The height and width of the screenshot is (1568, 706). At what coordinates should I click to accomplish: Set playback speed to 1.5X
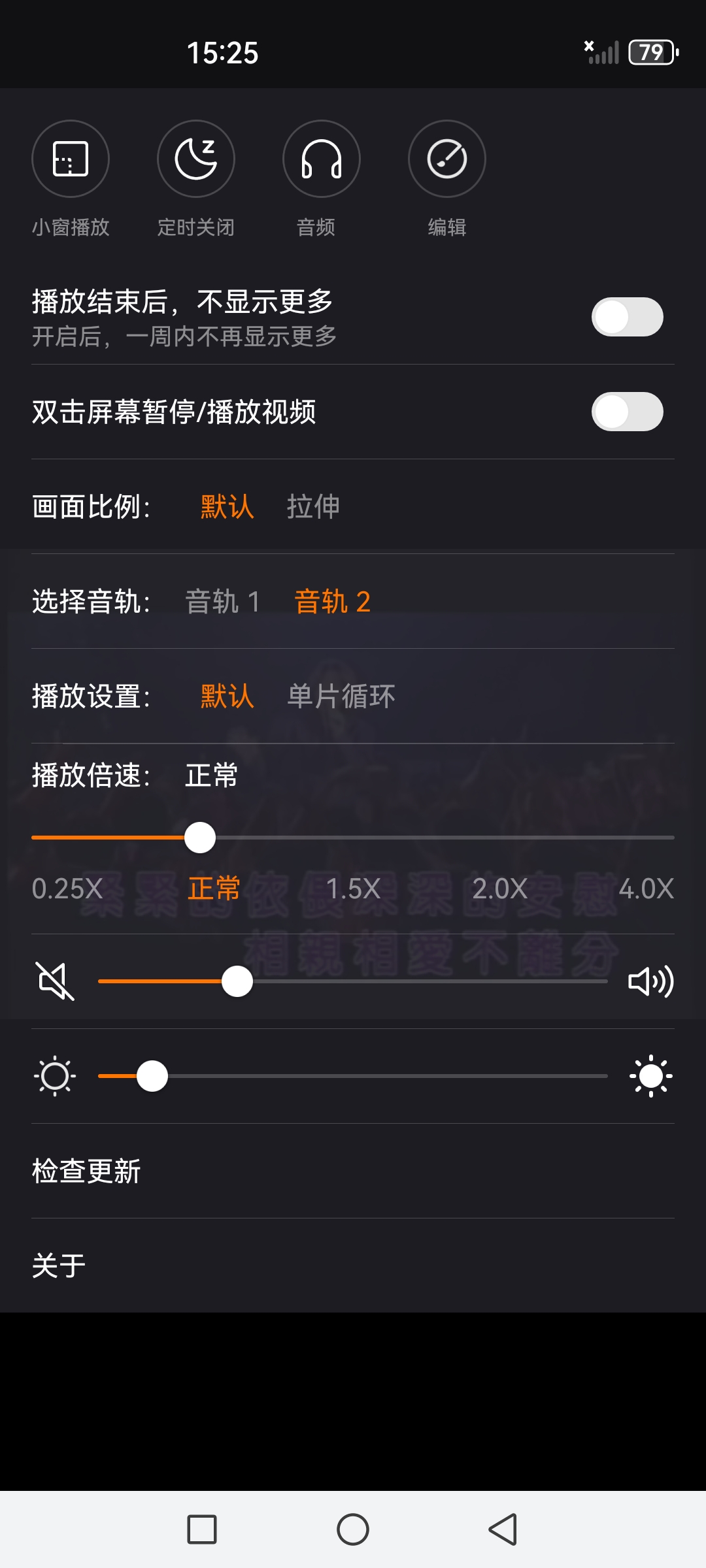click(353, 889)
